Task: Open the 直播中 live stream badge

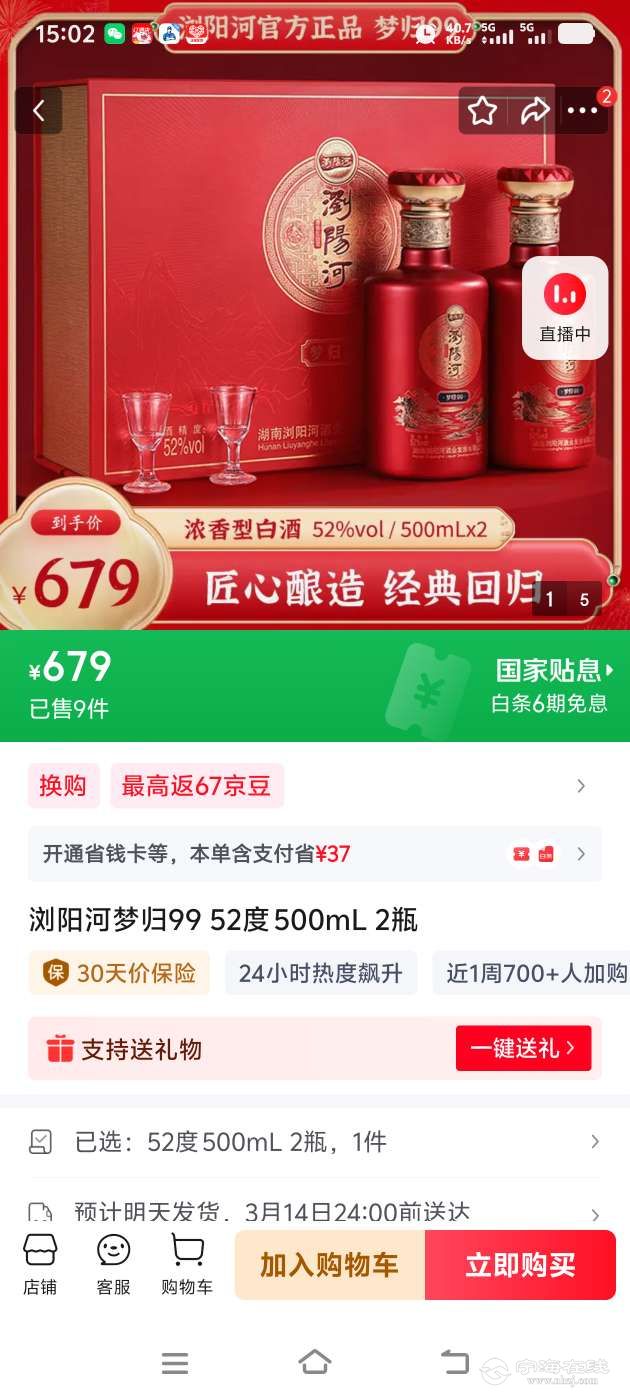Action: point(565,308)
